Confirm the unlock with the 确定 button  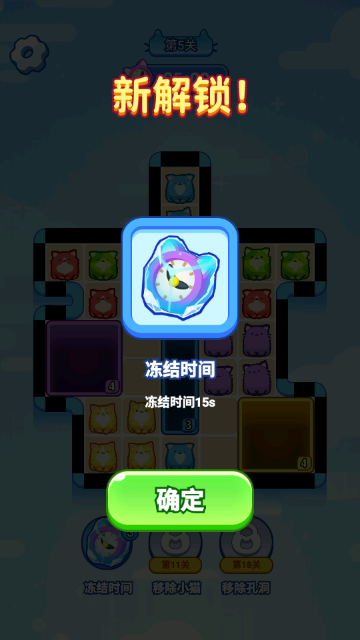(180, 500)
